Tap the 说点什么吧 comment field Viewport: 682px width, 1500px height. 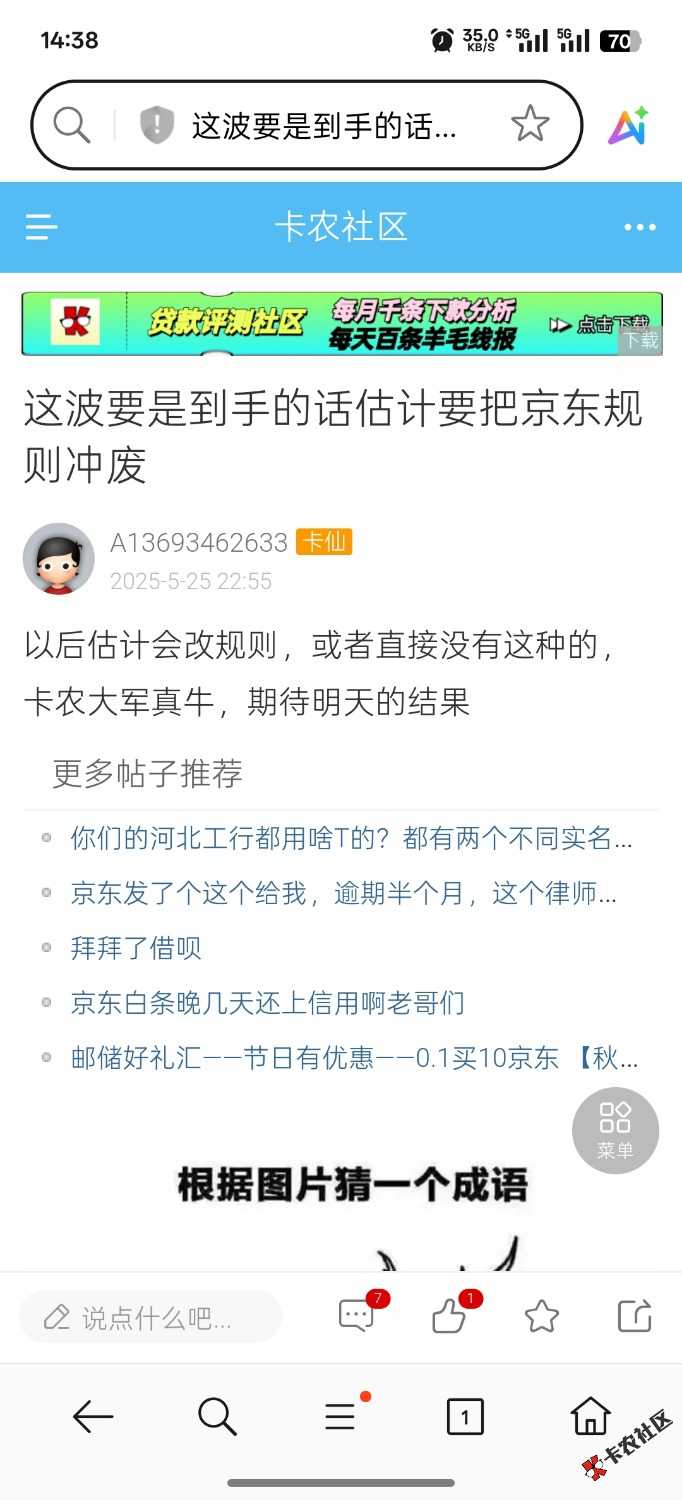(x=151, y=1317)
